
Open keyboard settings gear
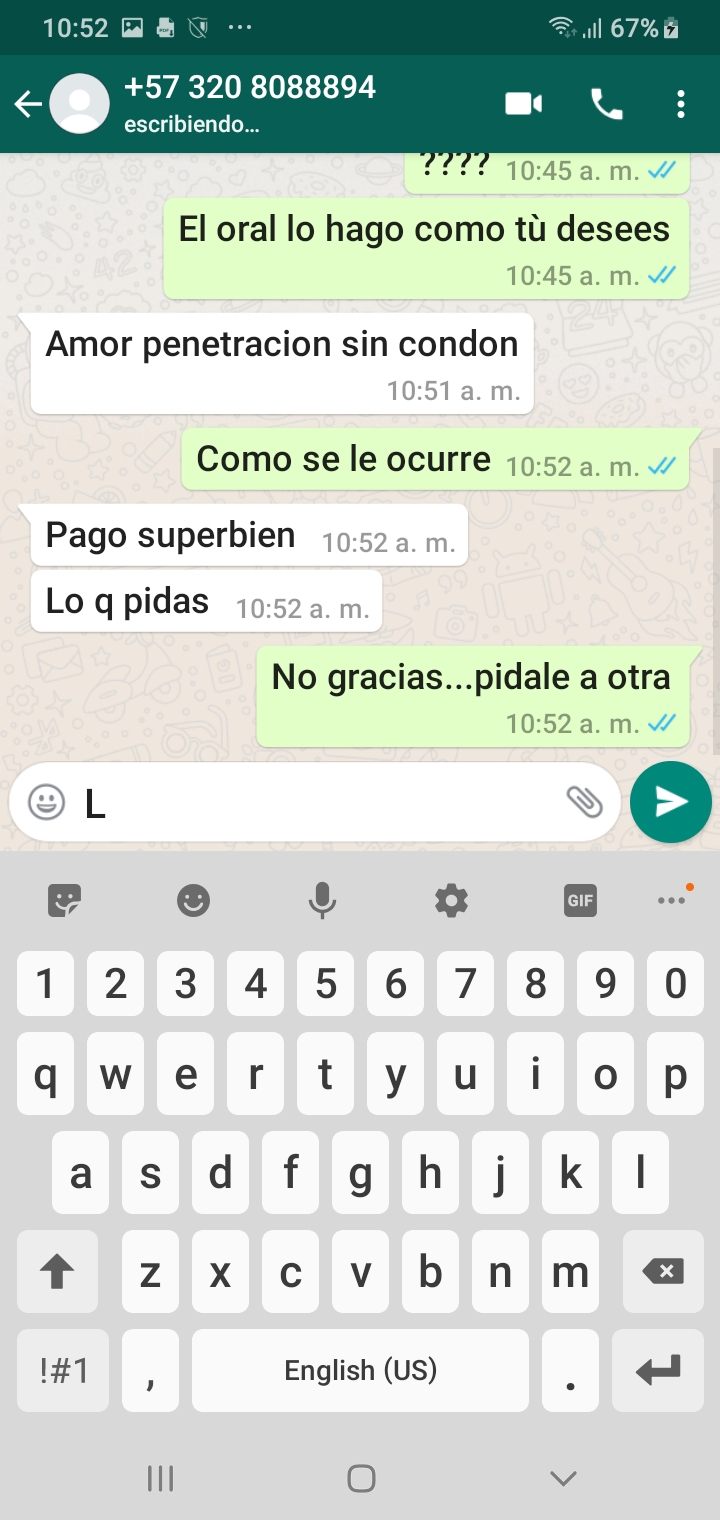tap(451, 901)
